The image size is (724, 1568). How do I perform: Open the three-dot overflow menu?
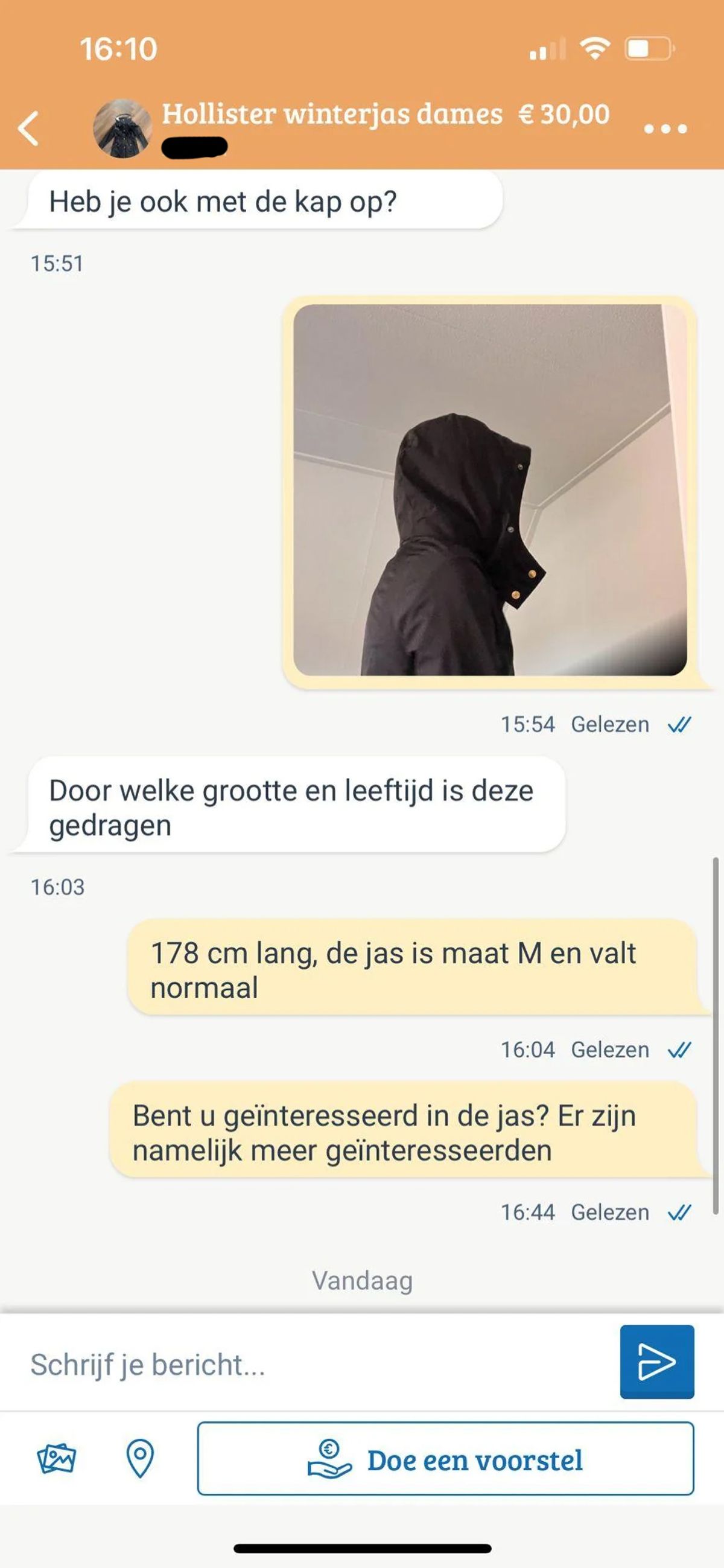(665, 129)
